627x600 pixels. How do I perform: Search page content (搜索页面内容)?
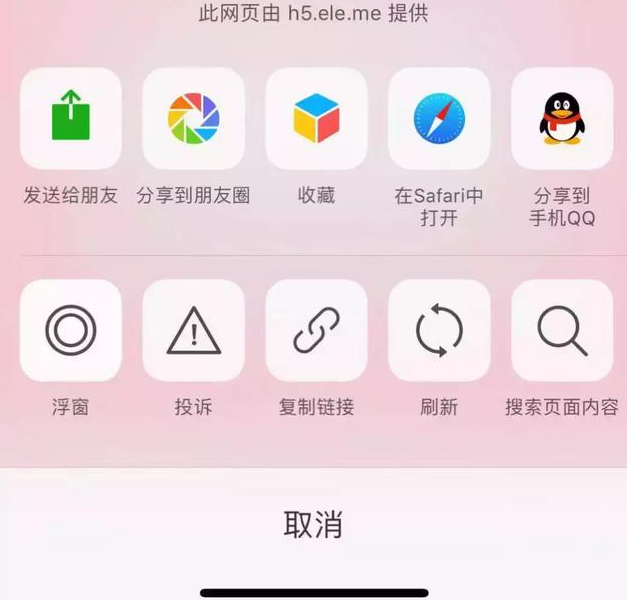point(562,330)
